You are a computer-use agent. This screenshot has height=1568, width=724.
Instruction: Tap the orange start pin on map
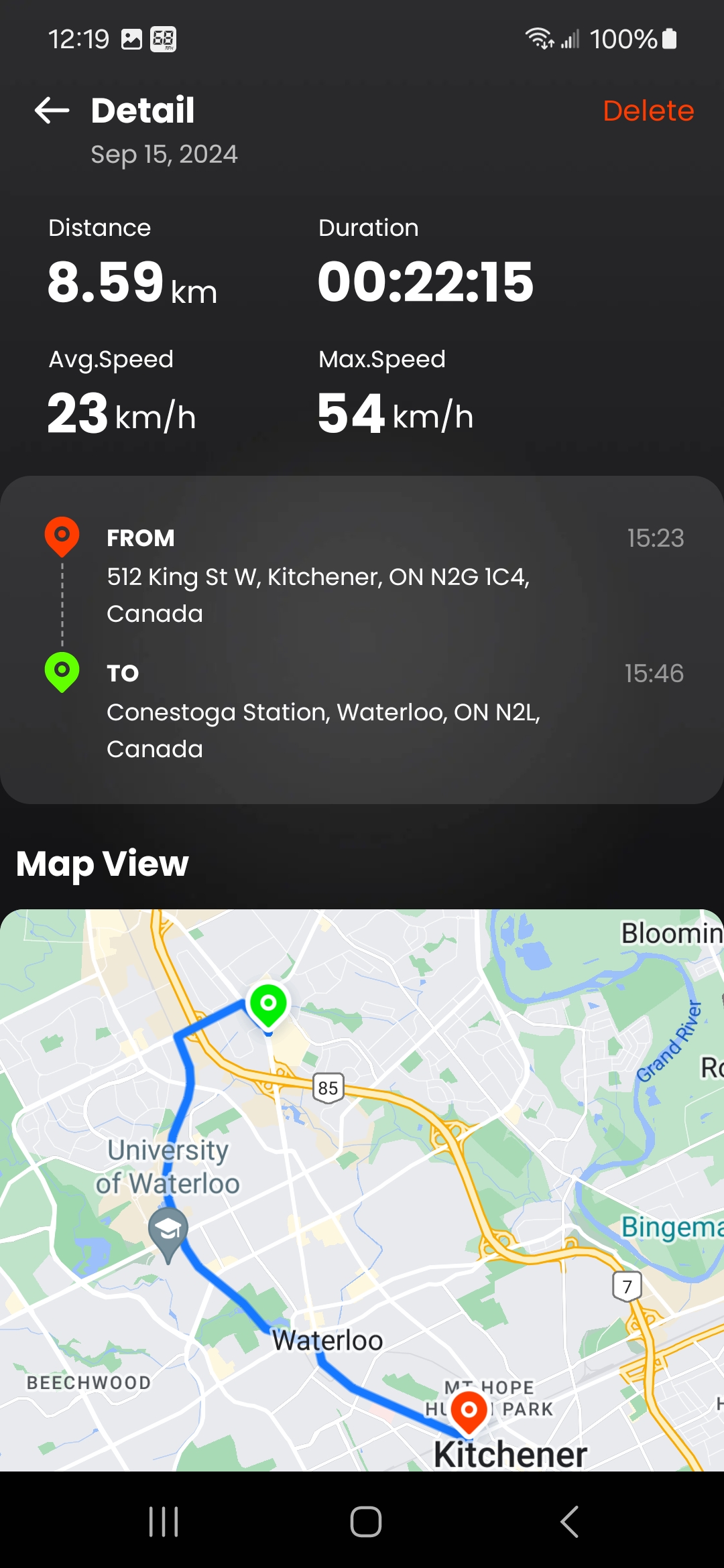(x=469, y=1411)
